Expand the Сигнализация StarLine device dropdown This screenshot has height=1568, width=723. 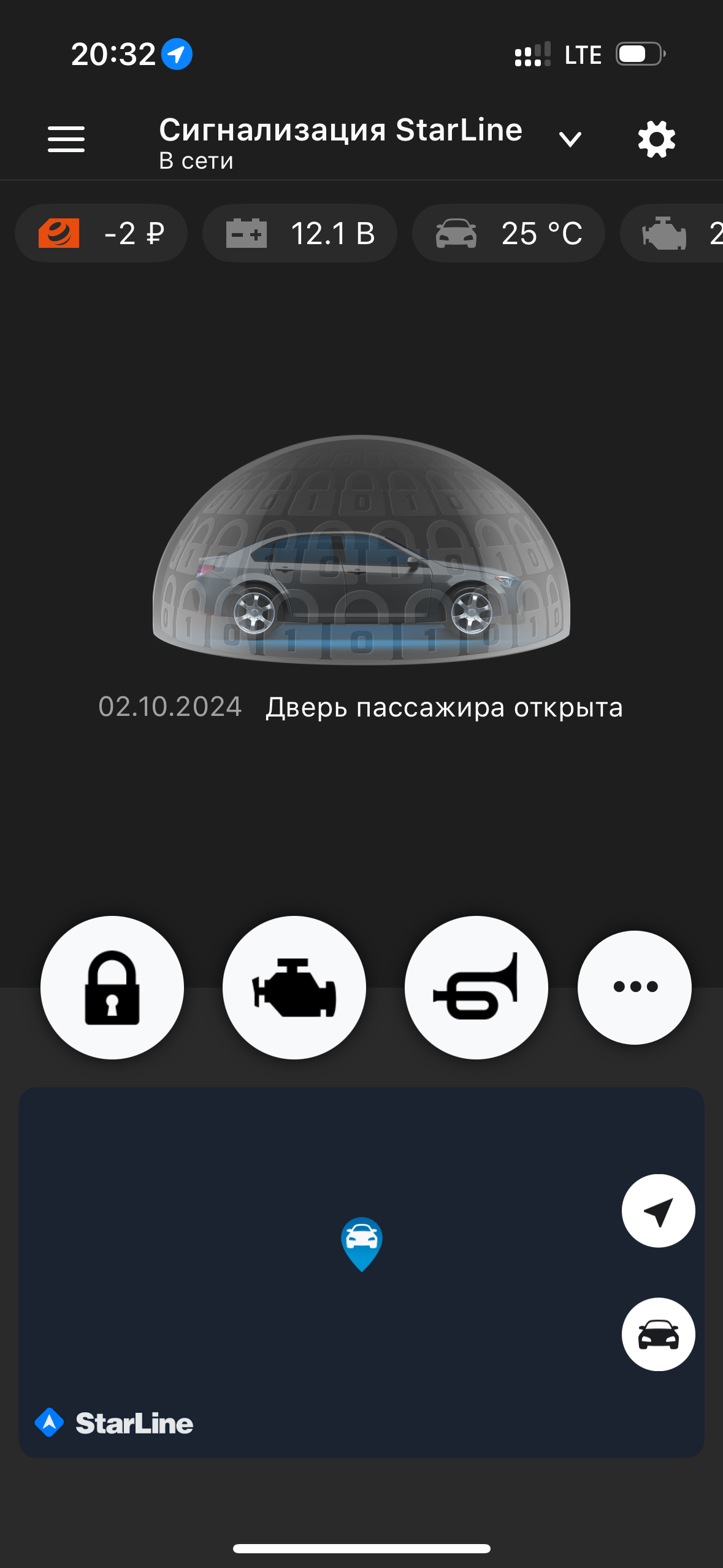(x=570, y=139)
